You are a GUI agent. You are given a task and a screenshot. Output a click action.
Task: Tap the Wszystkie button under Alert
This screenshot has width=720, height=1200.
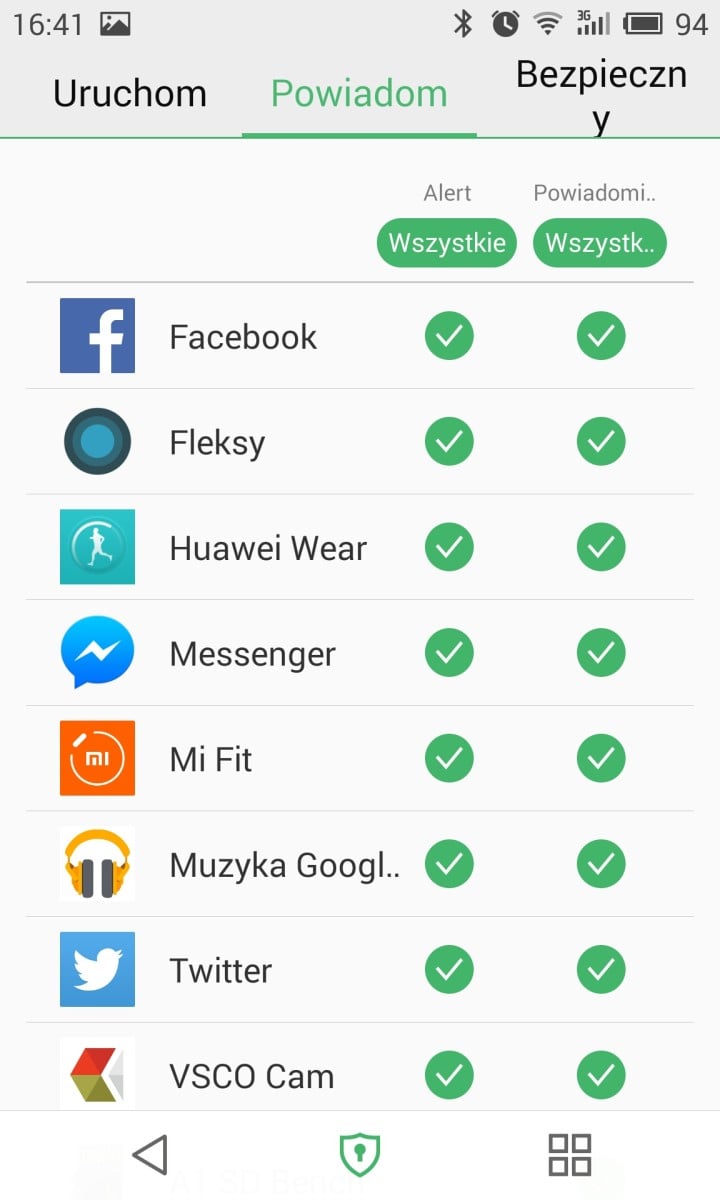click(447, 243)
